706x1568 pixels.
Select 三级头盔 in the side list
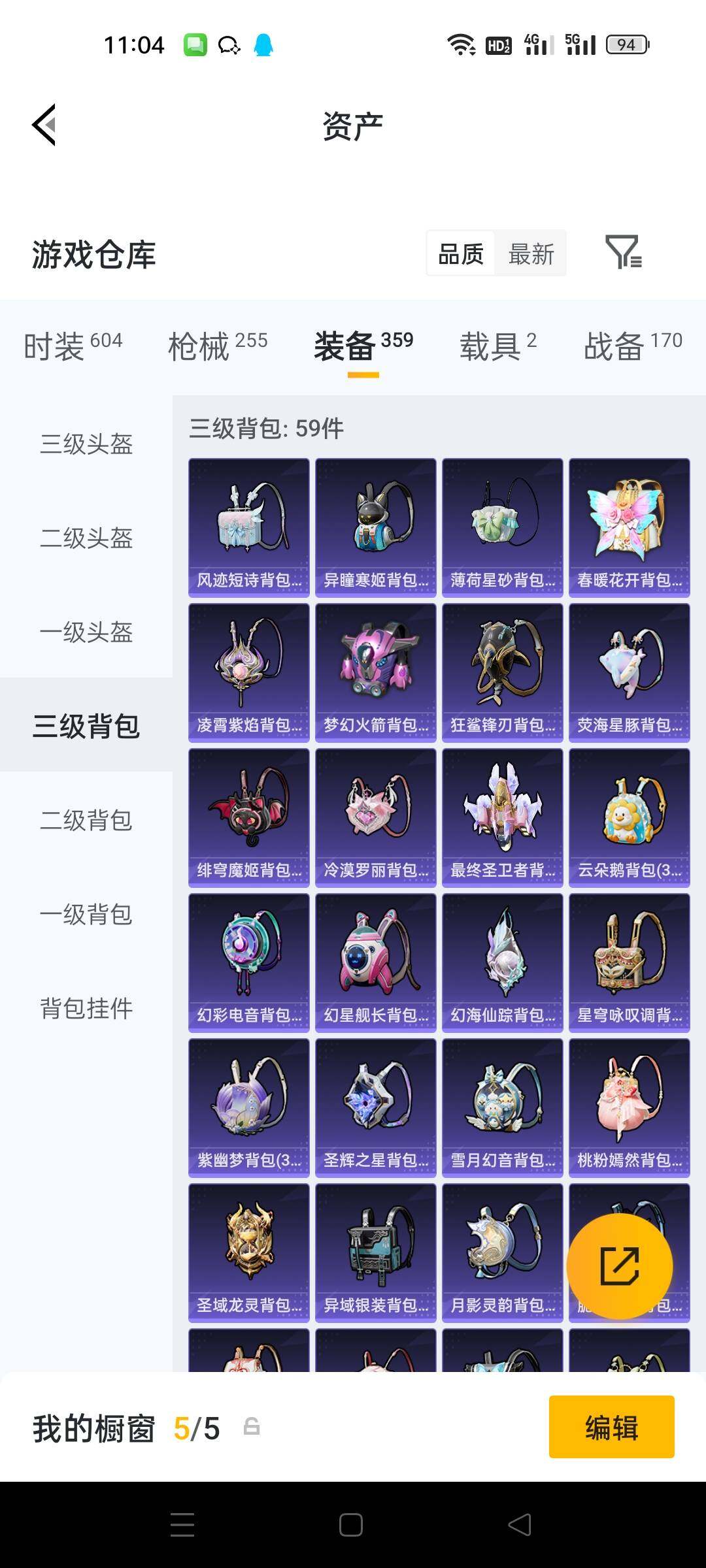point(86,444)
